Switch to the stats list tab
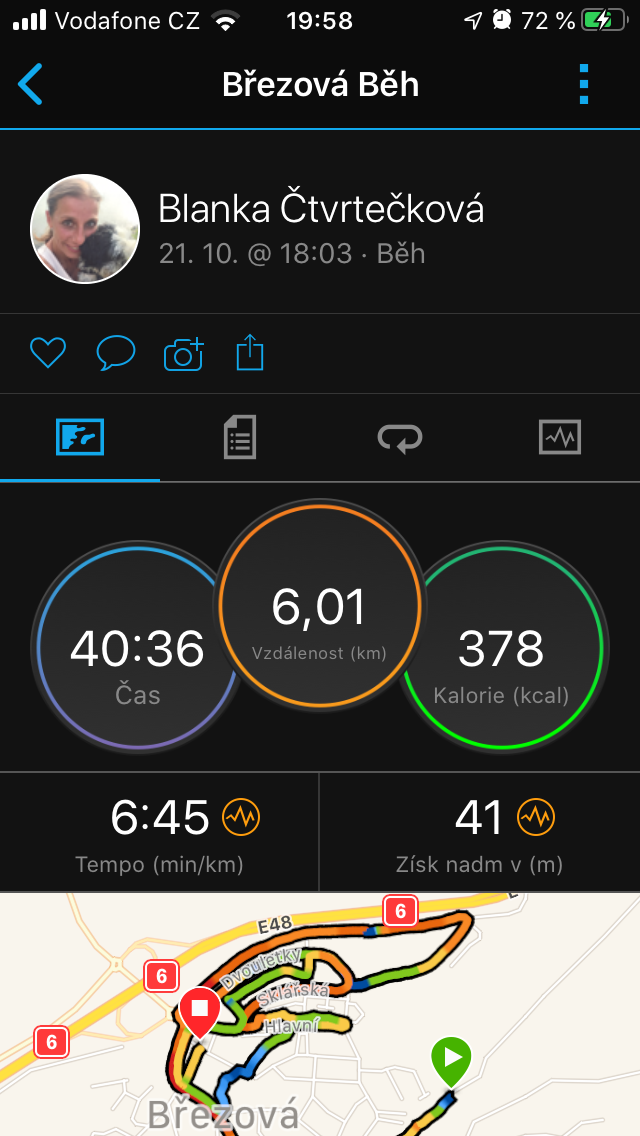The width and height of the screenshot is (640, 1136). coord(240,438)
